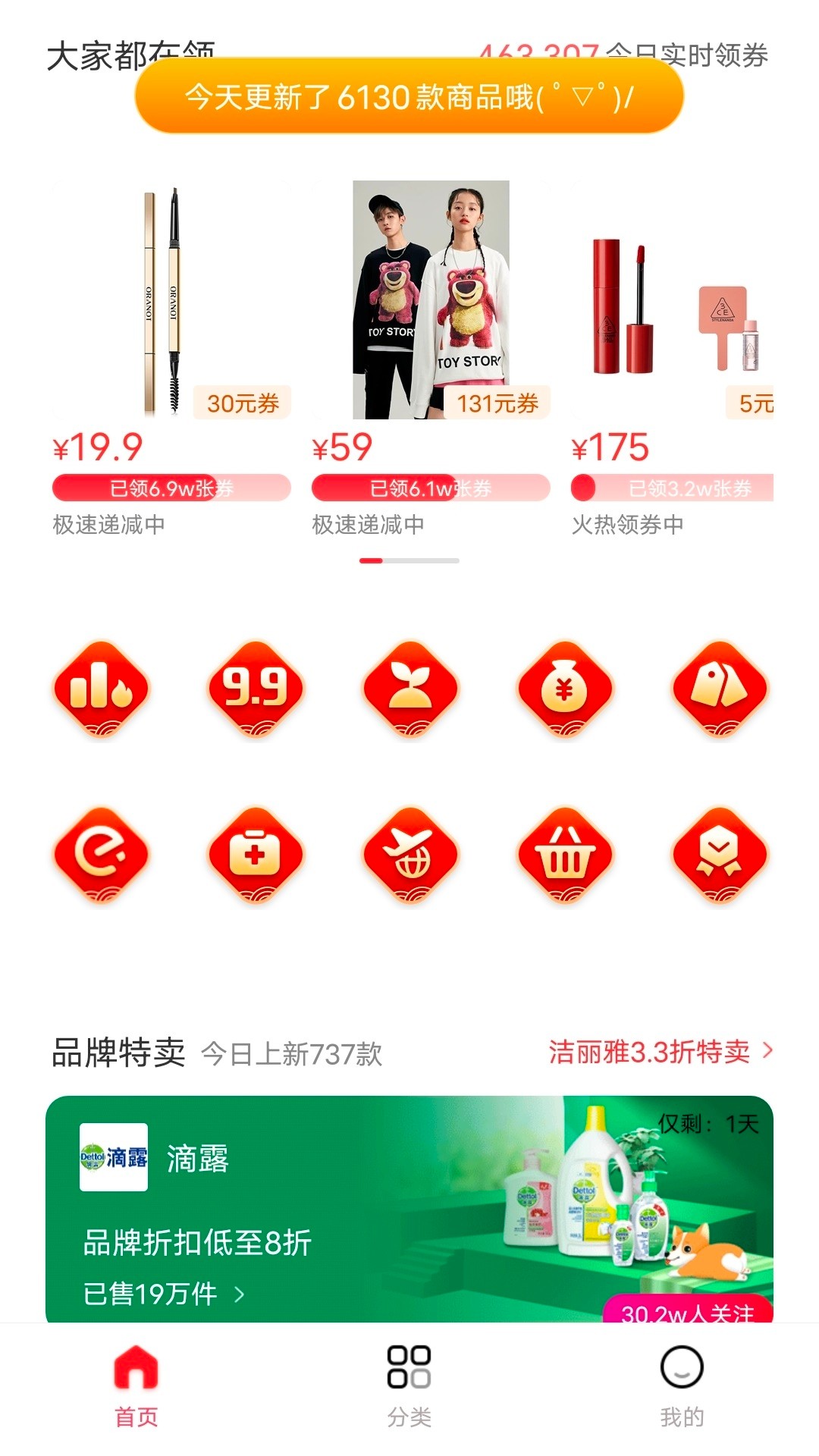
Task: Open the award ribbon badge icon
Action: [x=720, y=855]
